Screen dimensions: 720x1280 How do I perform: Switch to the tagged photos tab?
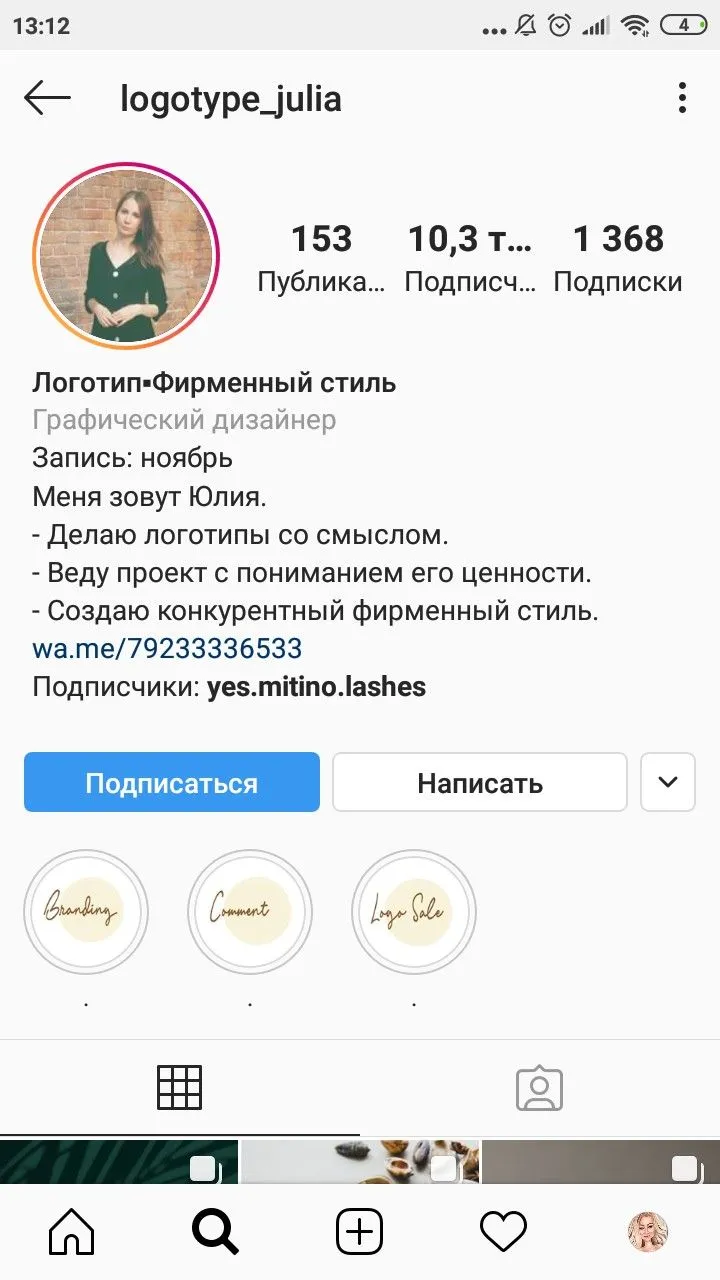coord(540,1088)
